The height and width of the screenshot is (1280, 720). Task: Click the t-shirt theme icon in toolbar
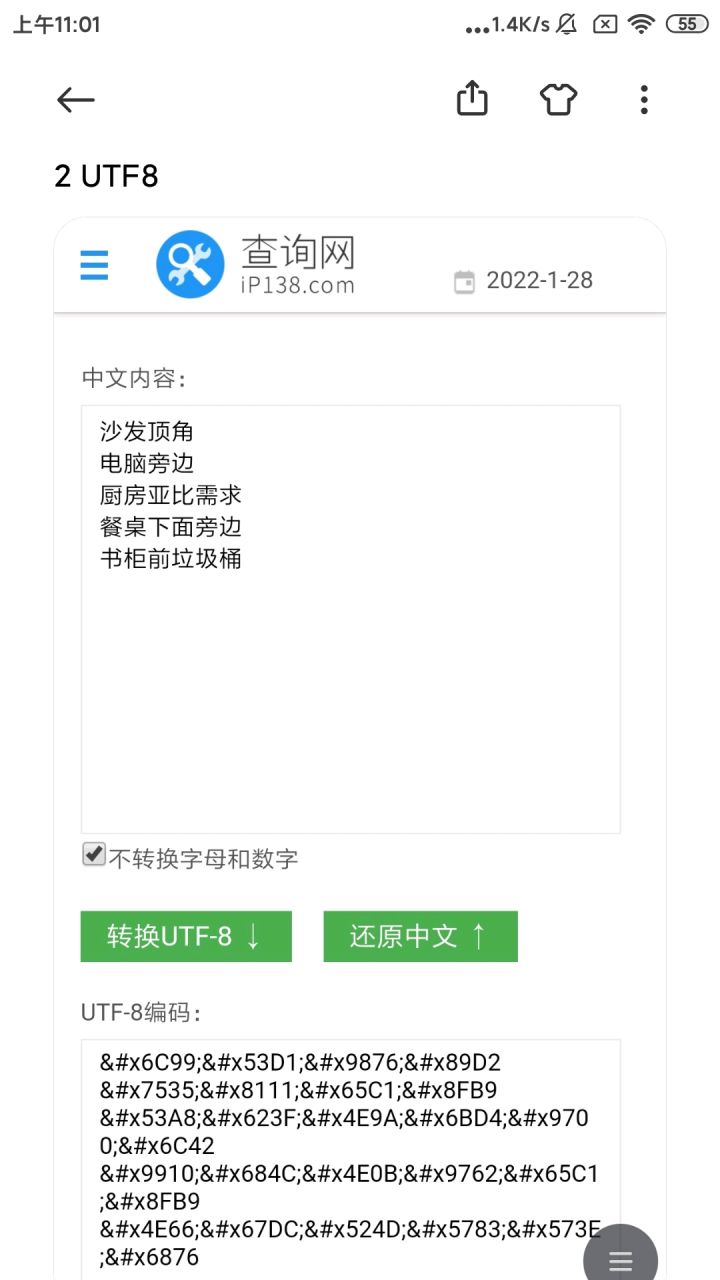pyautogui.click(x=558, y=99)
